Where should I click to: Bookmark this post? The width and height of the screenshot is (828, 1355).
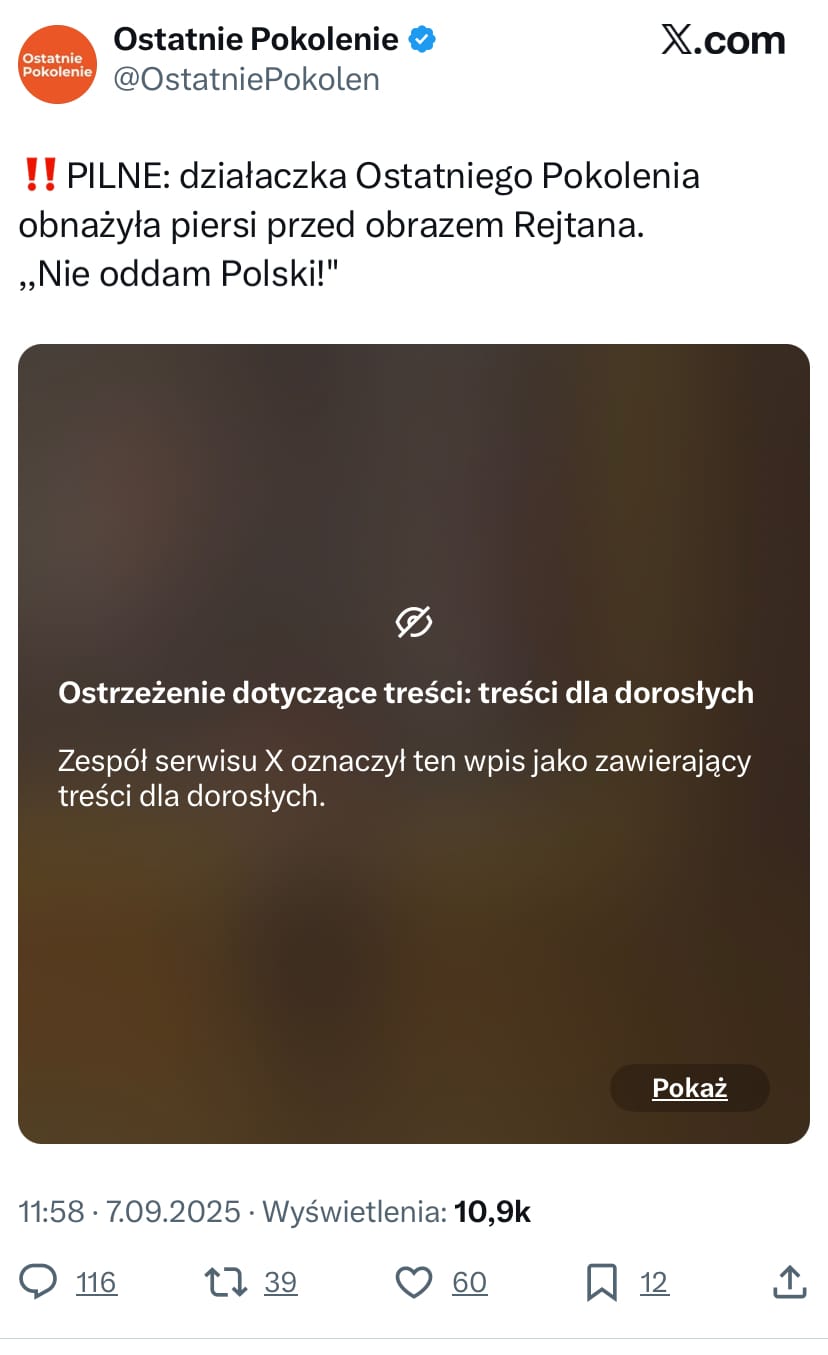602,1281
